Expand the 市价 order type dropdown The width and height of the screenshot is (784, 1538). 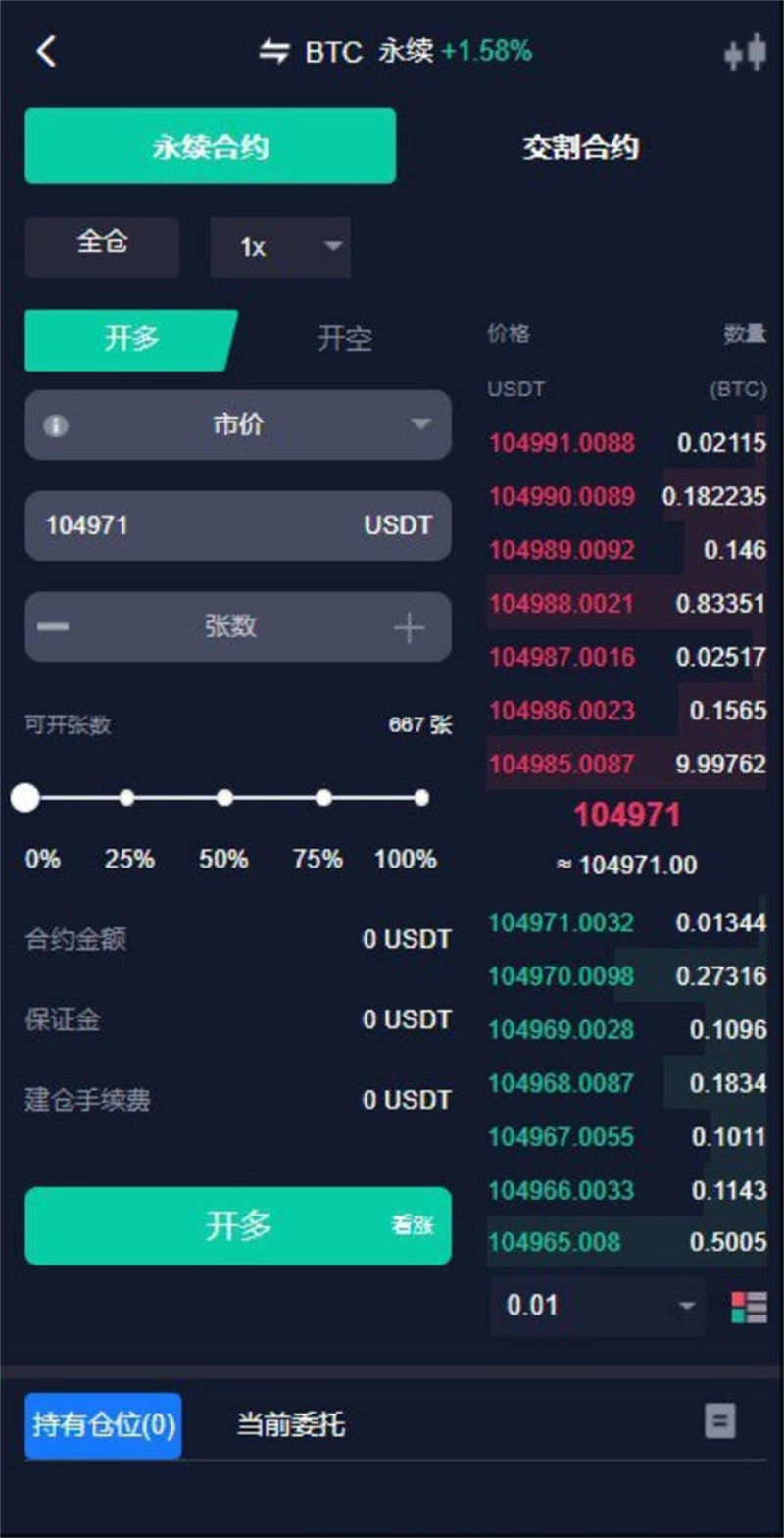[238, 424]
